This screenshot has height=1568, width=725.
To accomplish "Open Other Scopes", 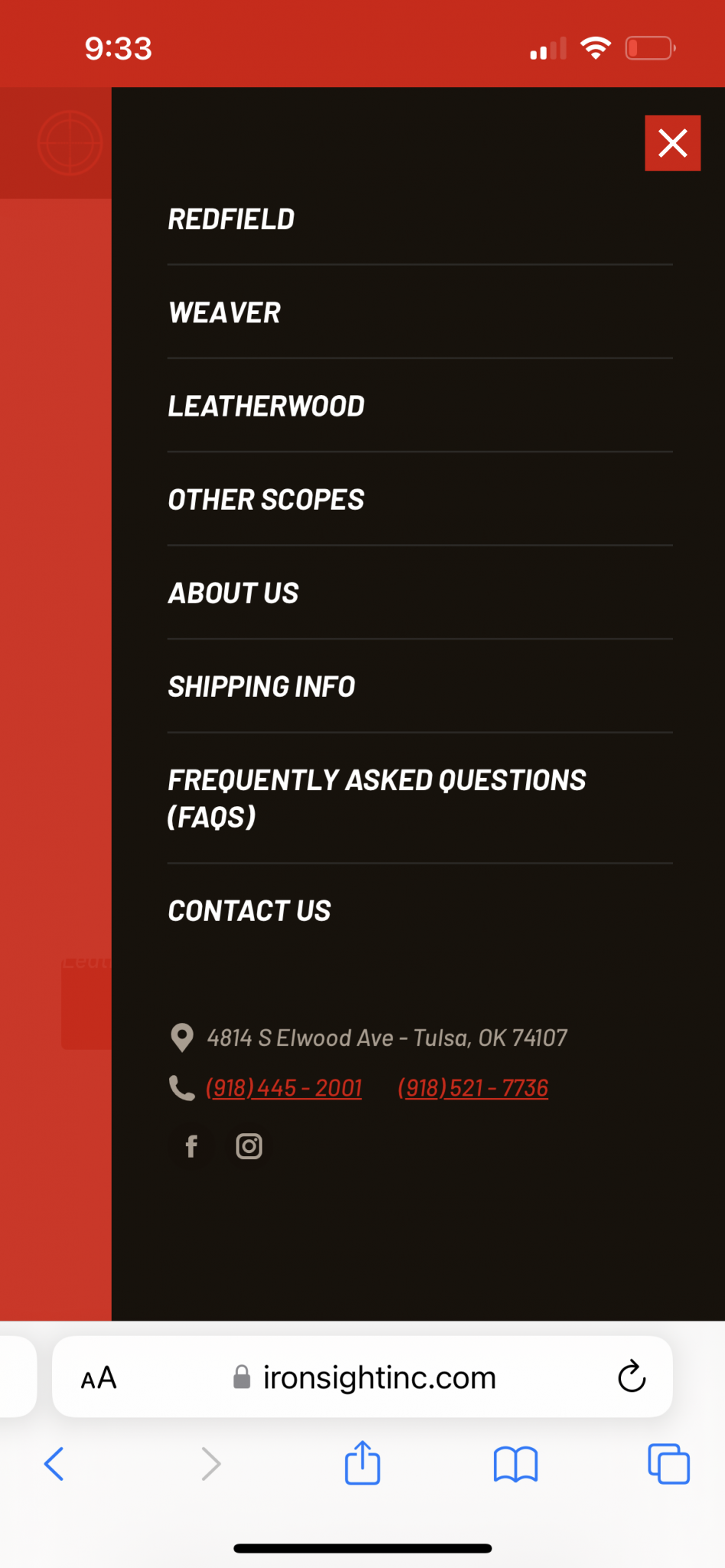I will pyautogui.click(x=266, y=500).
